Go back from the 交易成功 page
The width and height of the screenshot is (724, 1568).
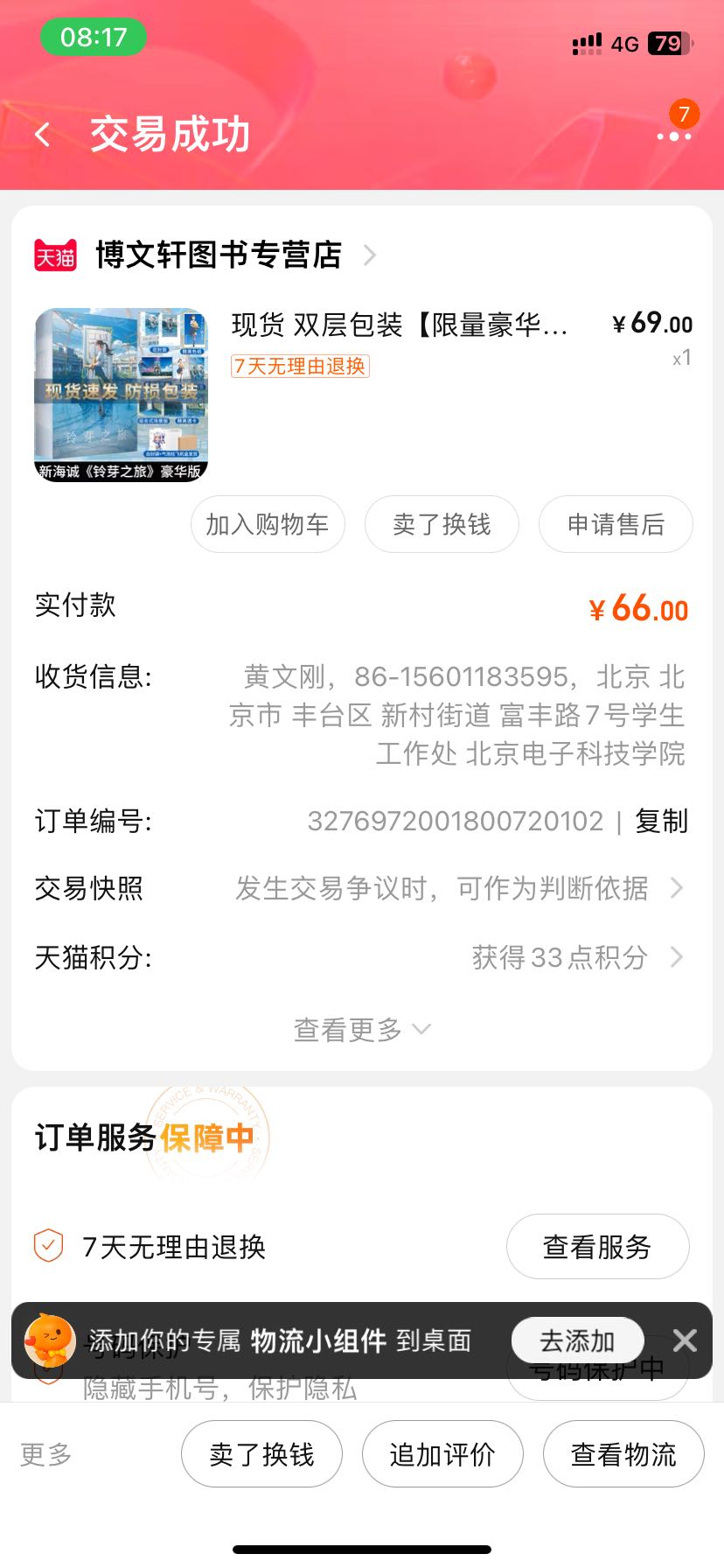click(43, 135)
